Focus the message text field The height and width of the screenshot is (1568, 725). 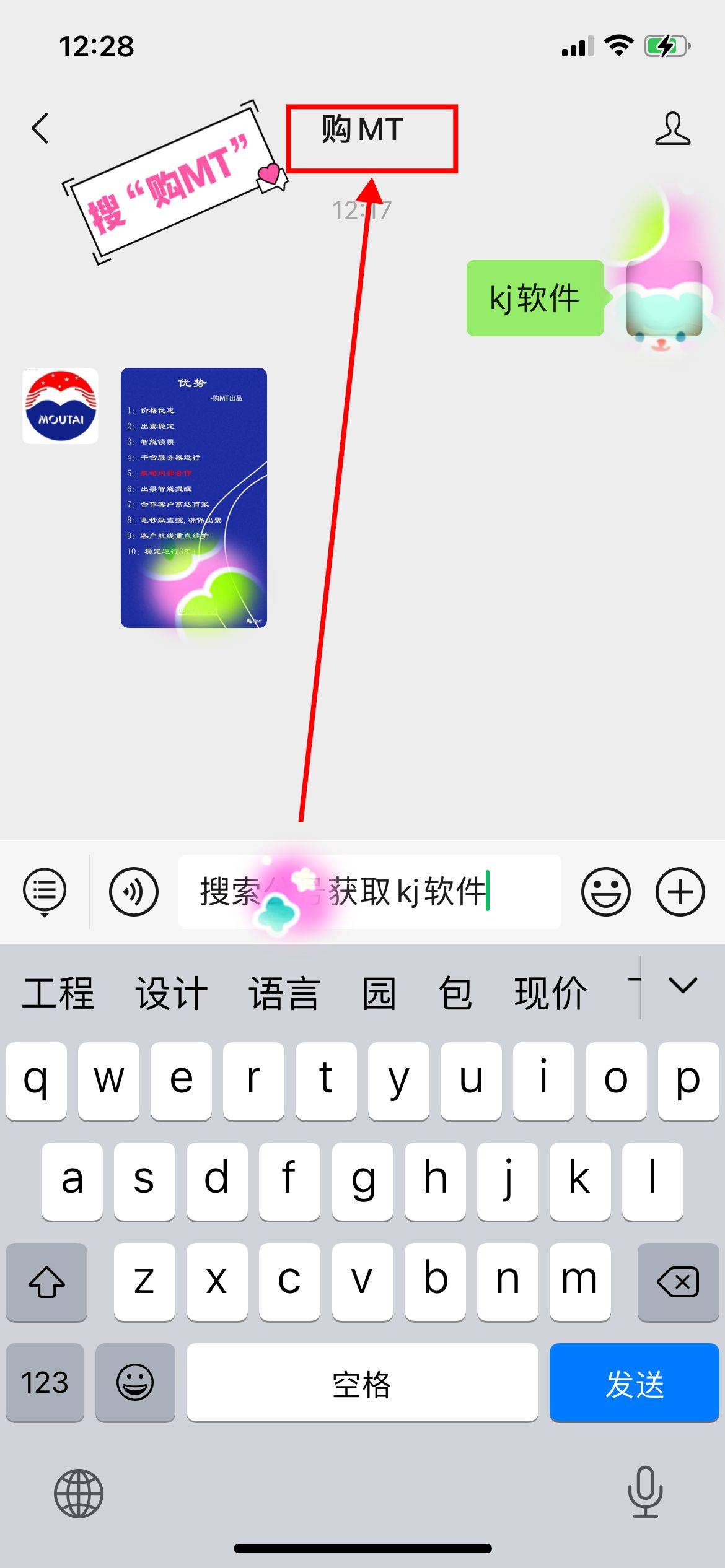click(369, 892)
